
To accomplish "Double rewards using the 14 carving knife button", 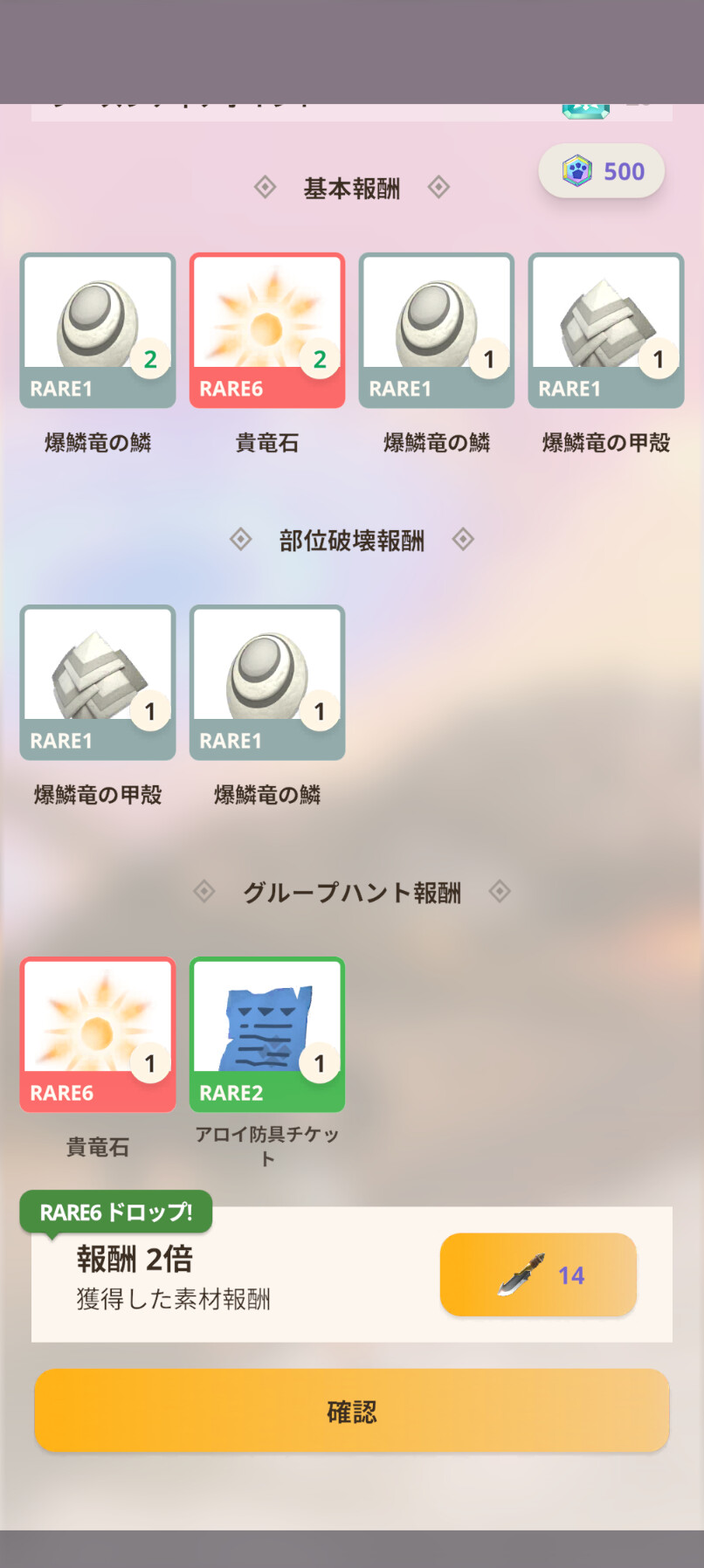I will click(538, 1274).
